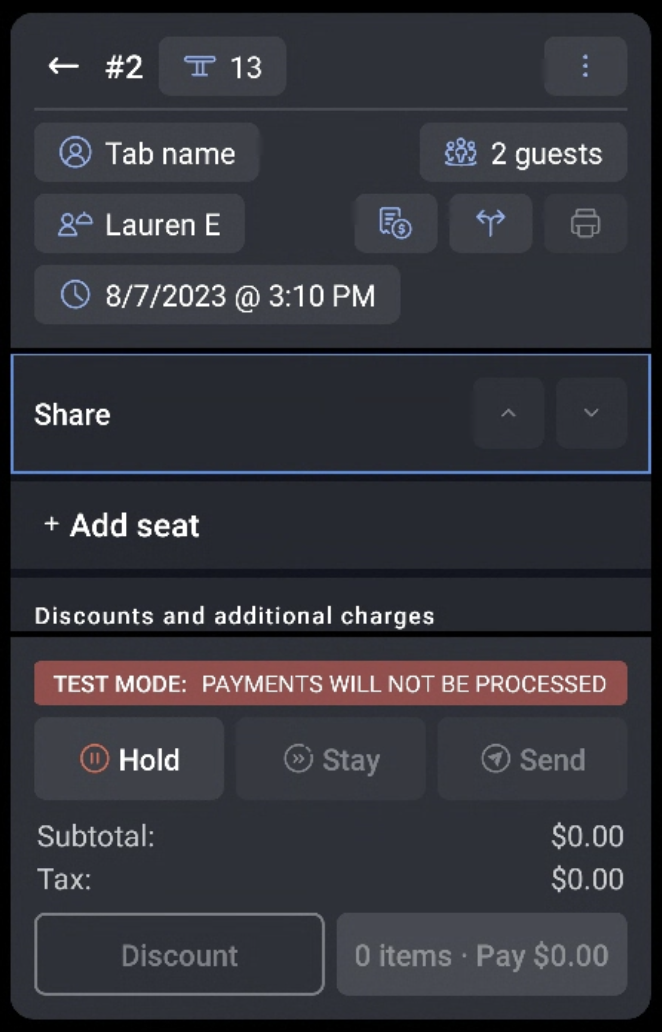Open the three-dot overflow menu
This screenshot has height=1032, width=662.
585,67
